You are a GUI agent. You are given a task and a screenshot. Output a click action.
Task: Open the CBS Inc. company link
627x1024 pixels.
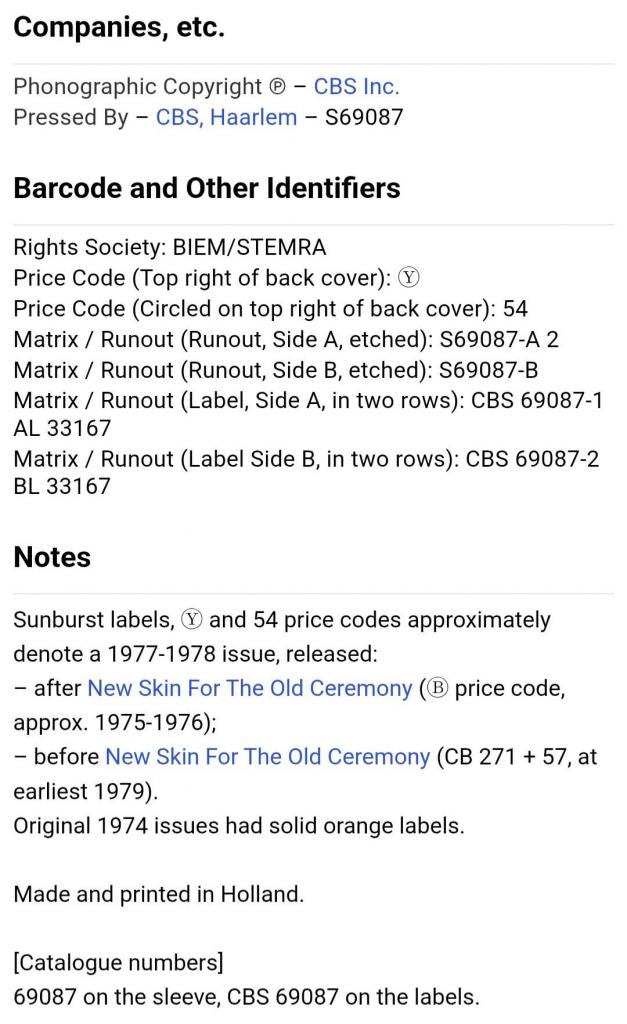click(356, 87)
